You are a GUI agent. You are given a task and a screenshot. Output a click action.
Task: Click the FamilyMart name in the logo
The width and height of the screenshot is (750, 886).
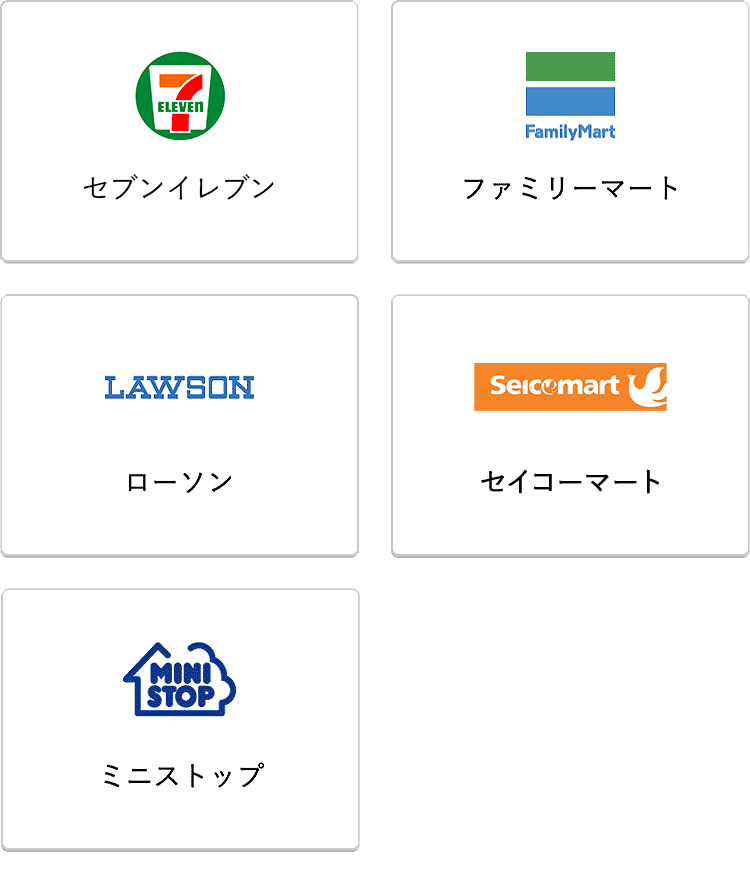tap(570, 132)
